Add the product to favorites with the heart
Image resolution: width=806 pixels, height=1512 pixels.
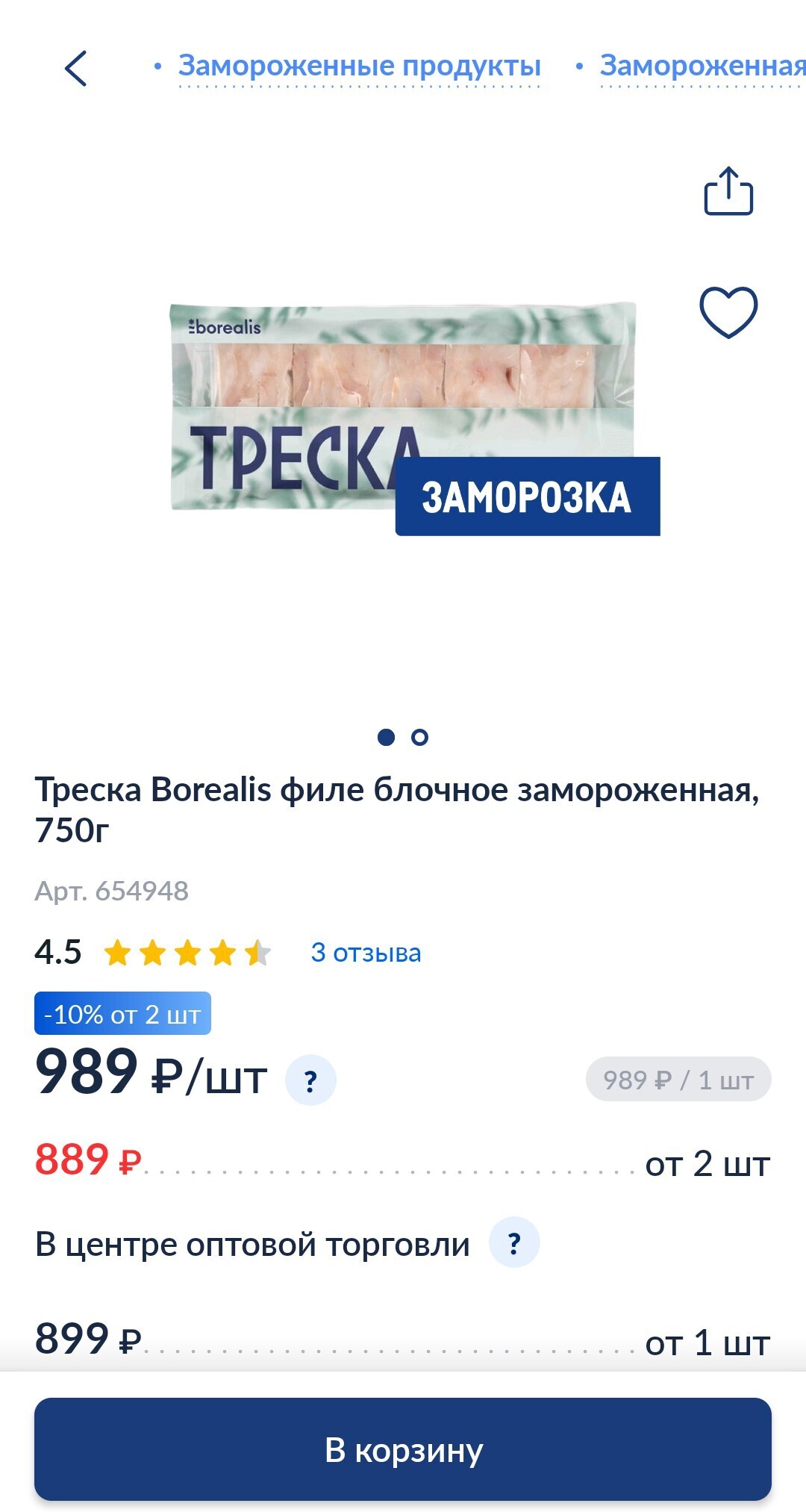click(728, 311)
